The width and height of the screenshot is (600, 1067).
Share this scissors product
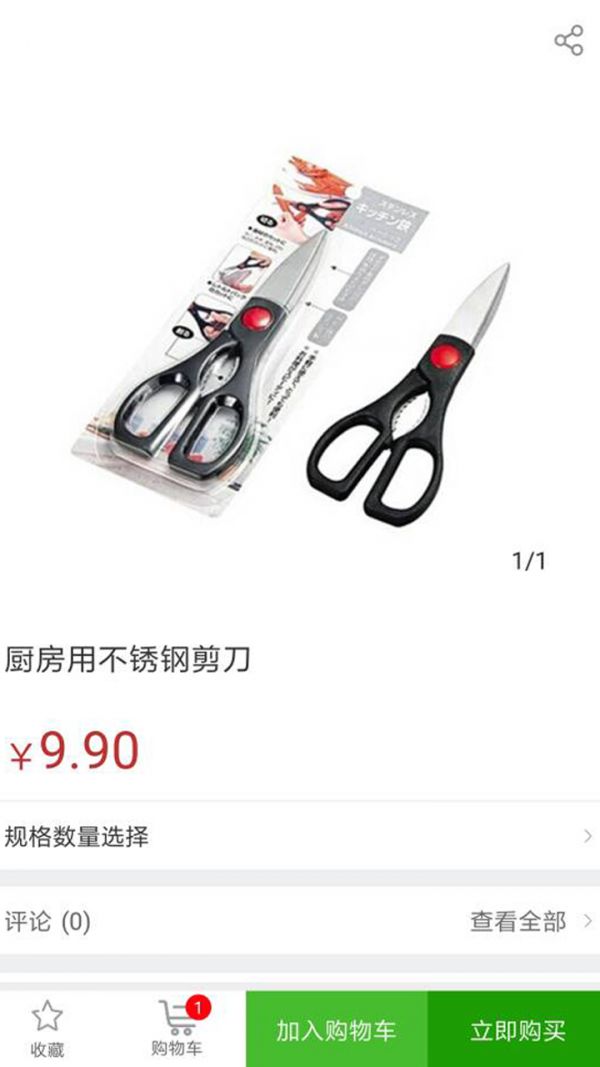[x=568, y=41]
